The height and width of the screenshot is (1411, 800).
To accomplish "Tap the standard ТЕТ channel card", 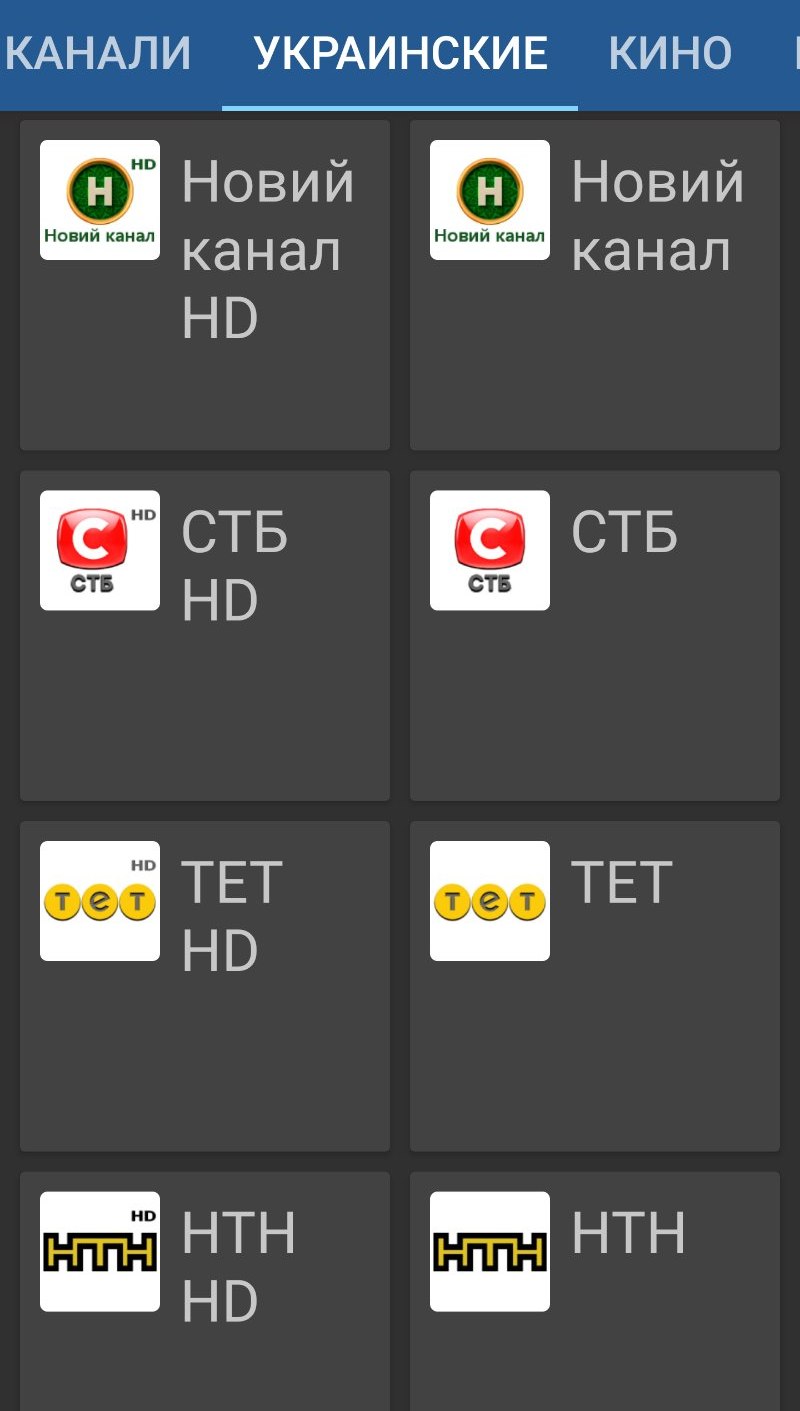I will coord(594,985).
